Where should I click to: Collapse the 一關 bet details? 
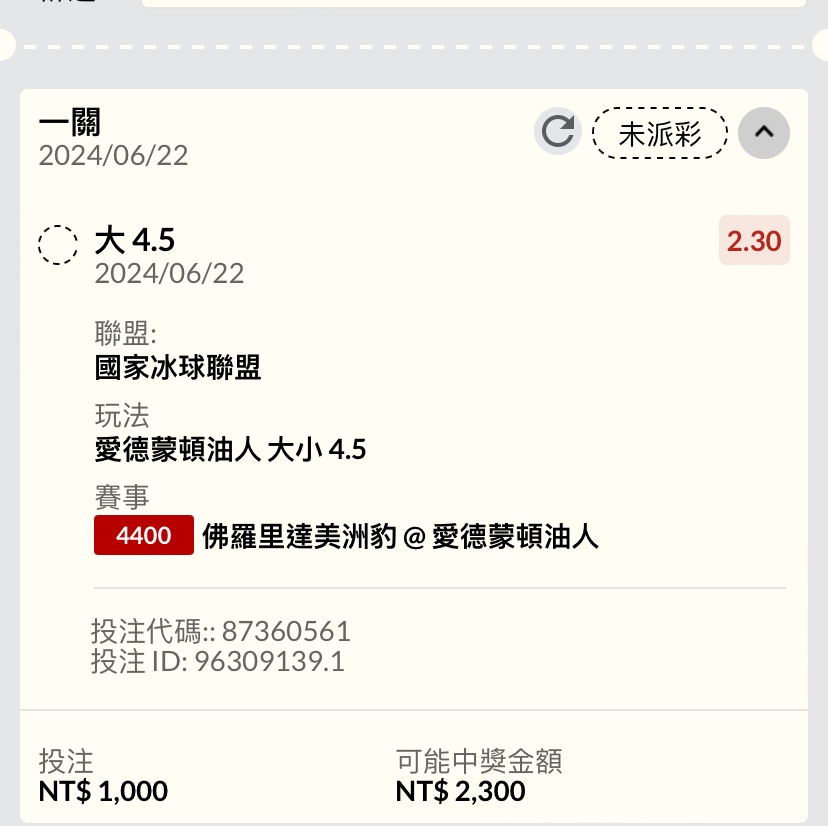point(764,132)
